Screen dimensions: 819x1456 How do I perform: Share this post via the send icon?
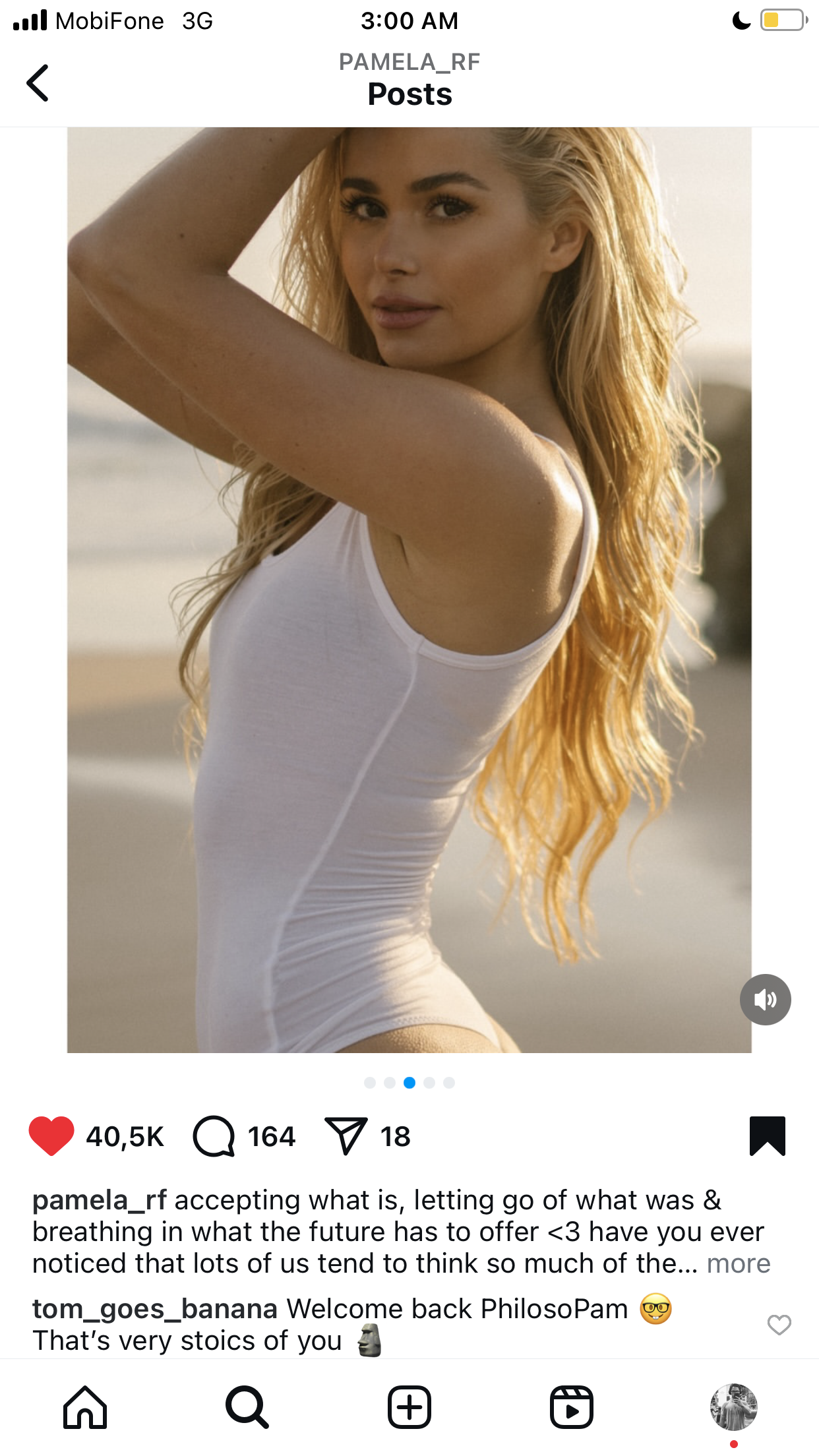(x=346, y=1136)
